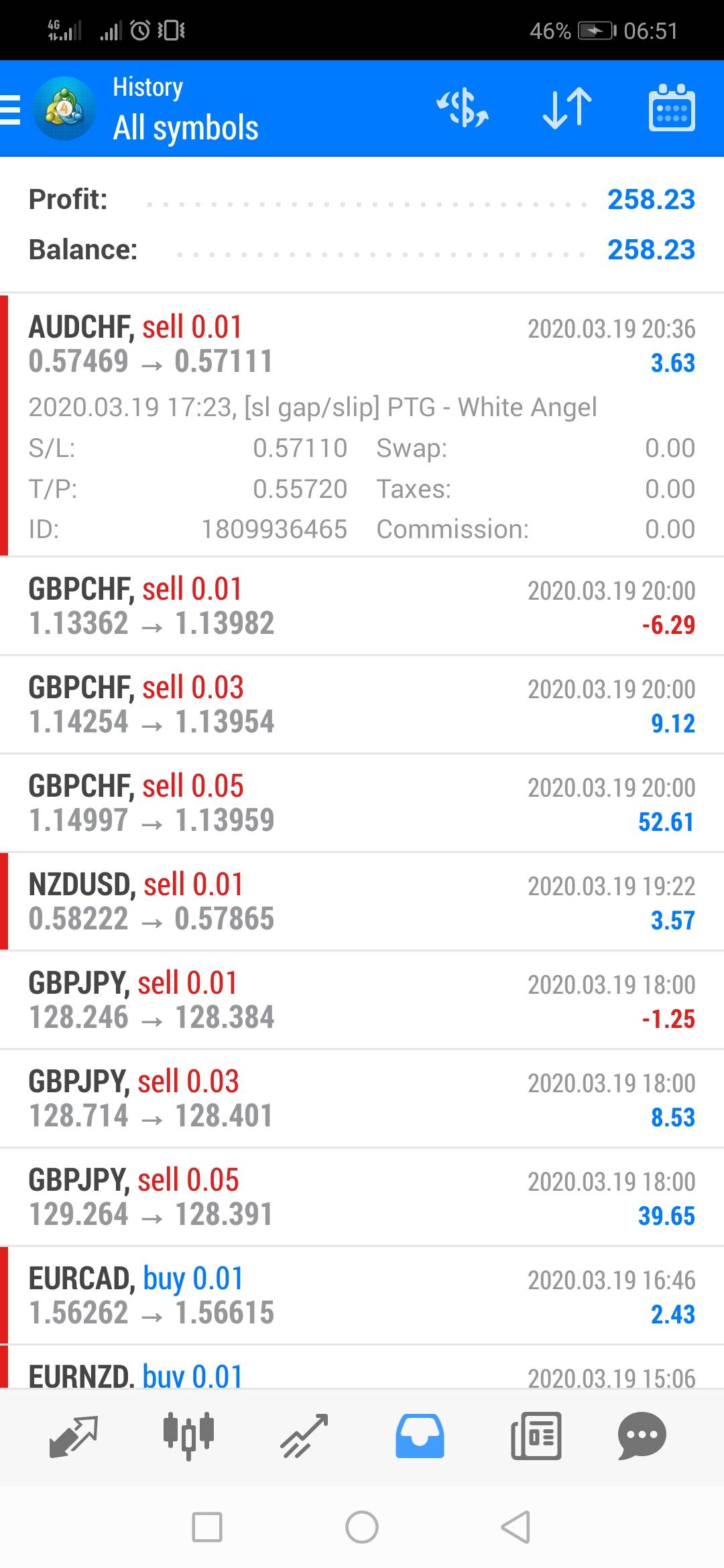Show recent apps with the square button
The width and height of the screenshot is (724, 1568).
click(x=207, y=1528)
